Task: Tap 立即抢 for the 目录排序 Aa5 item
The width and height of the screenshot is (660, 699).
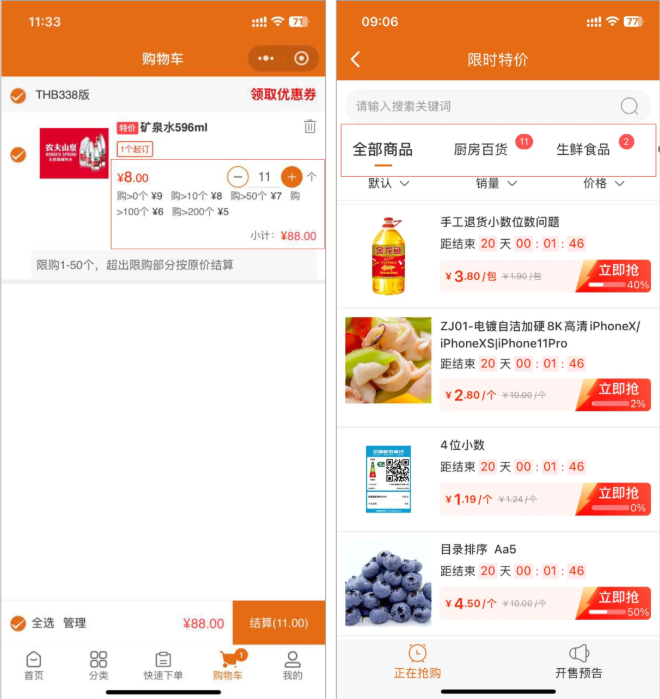Action: [x=619, y=596]
